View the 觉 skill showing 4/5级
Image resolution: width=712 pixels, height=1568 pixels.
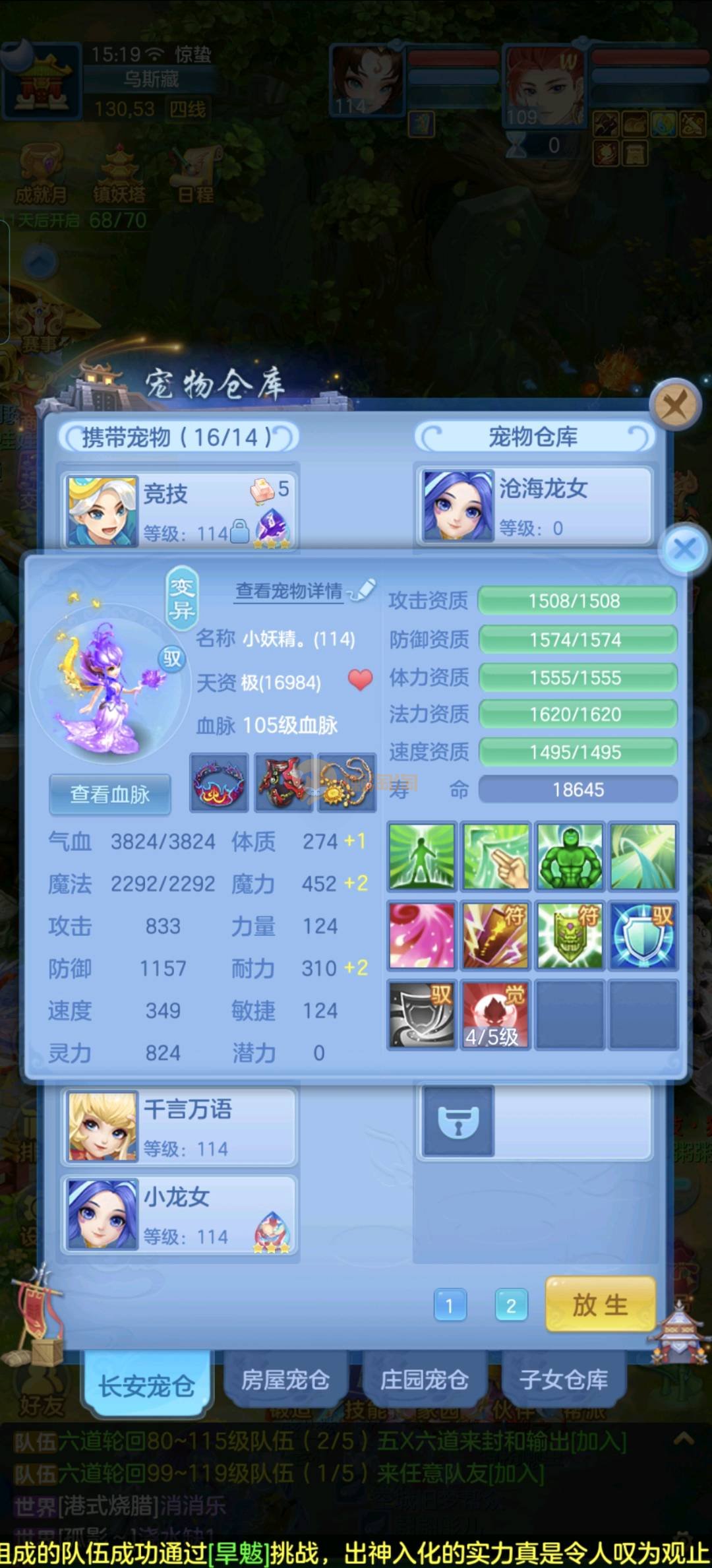point(496,1015)
